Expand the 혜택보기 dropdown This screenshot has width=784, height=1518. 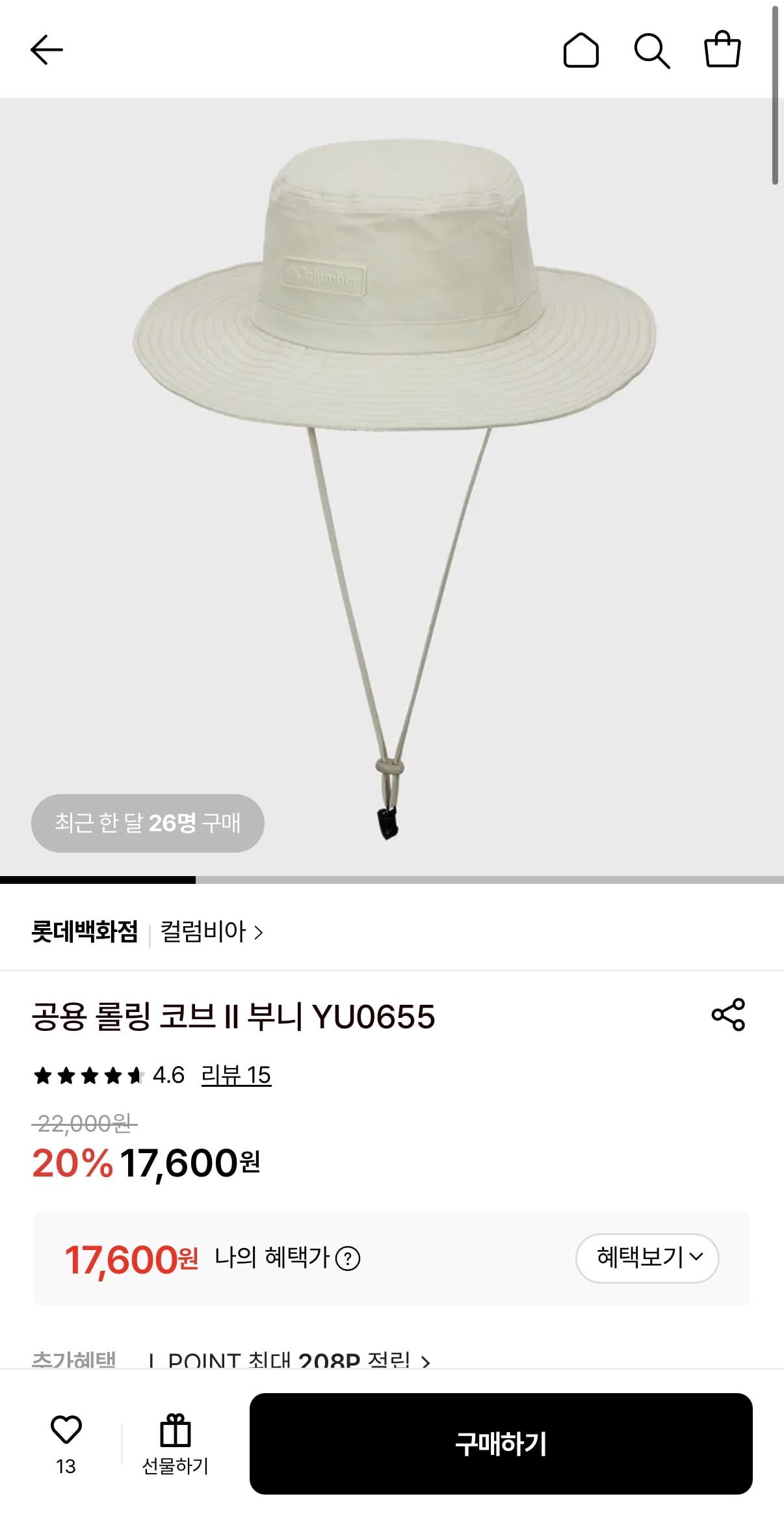click(x=647, y=1258)
